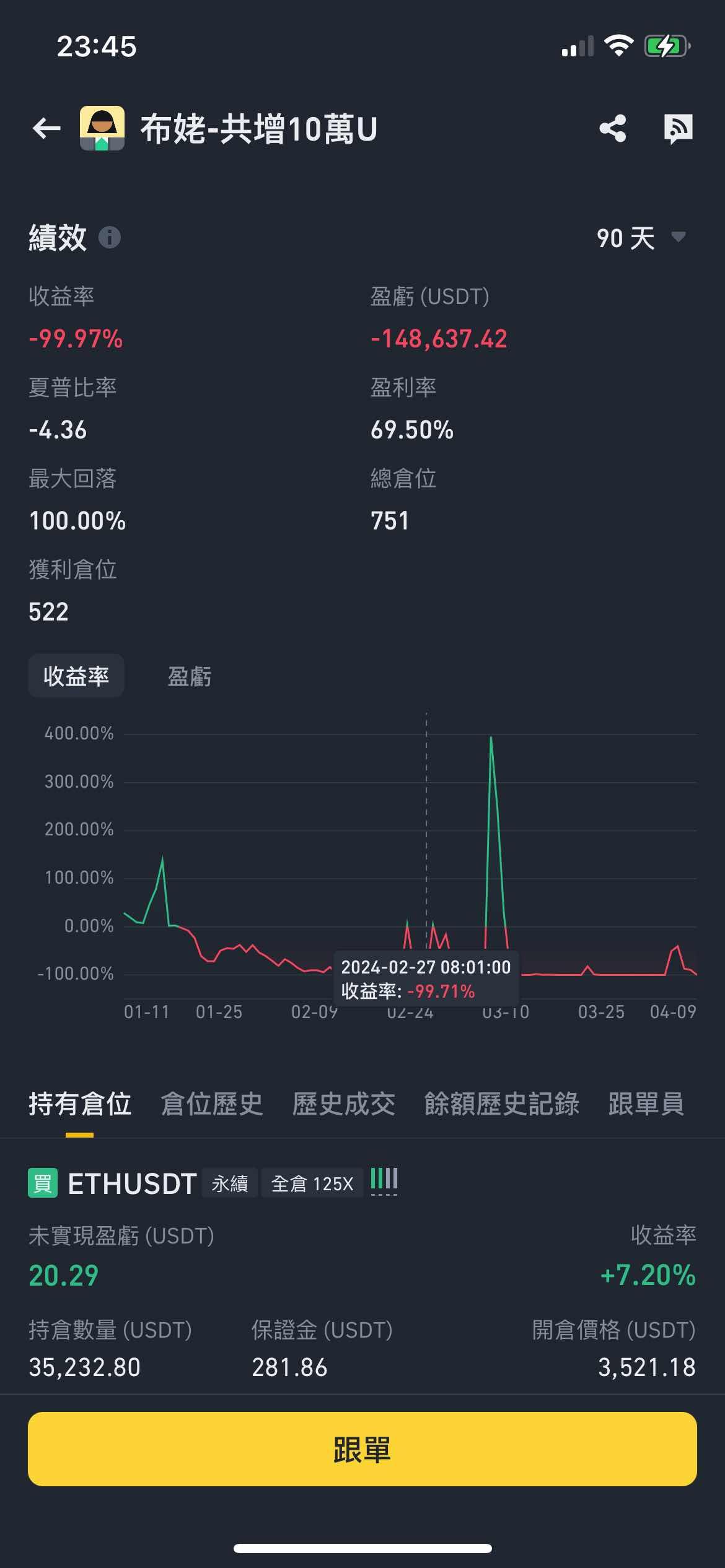
Task: Open the 績效 info tooltip
Action: [110, 237]
